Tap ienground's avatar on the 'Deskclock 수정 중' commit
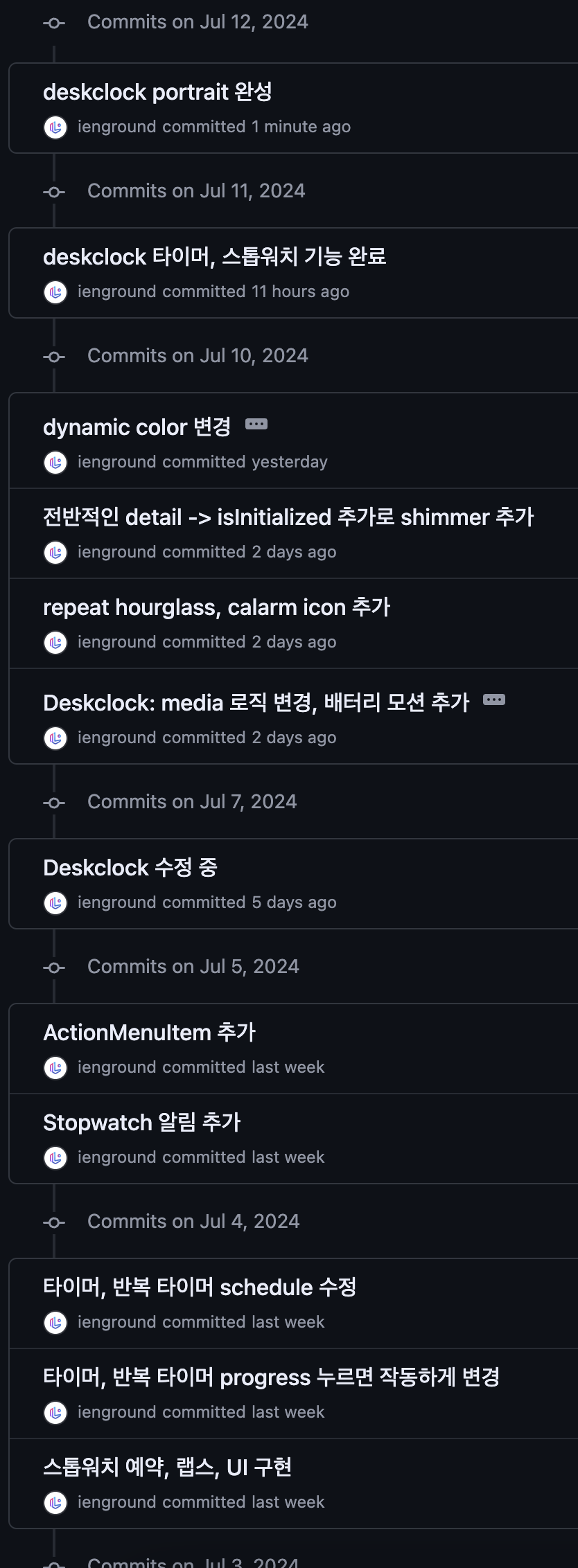Screen dimensions: 578x1568 pos(55,902)
